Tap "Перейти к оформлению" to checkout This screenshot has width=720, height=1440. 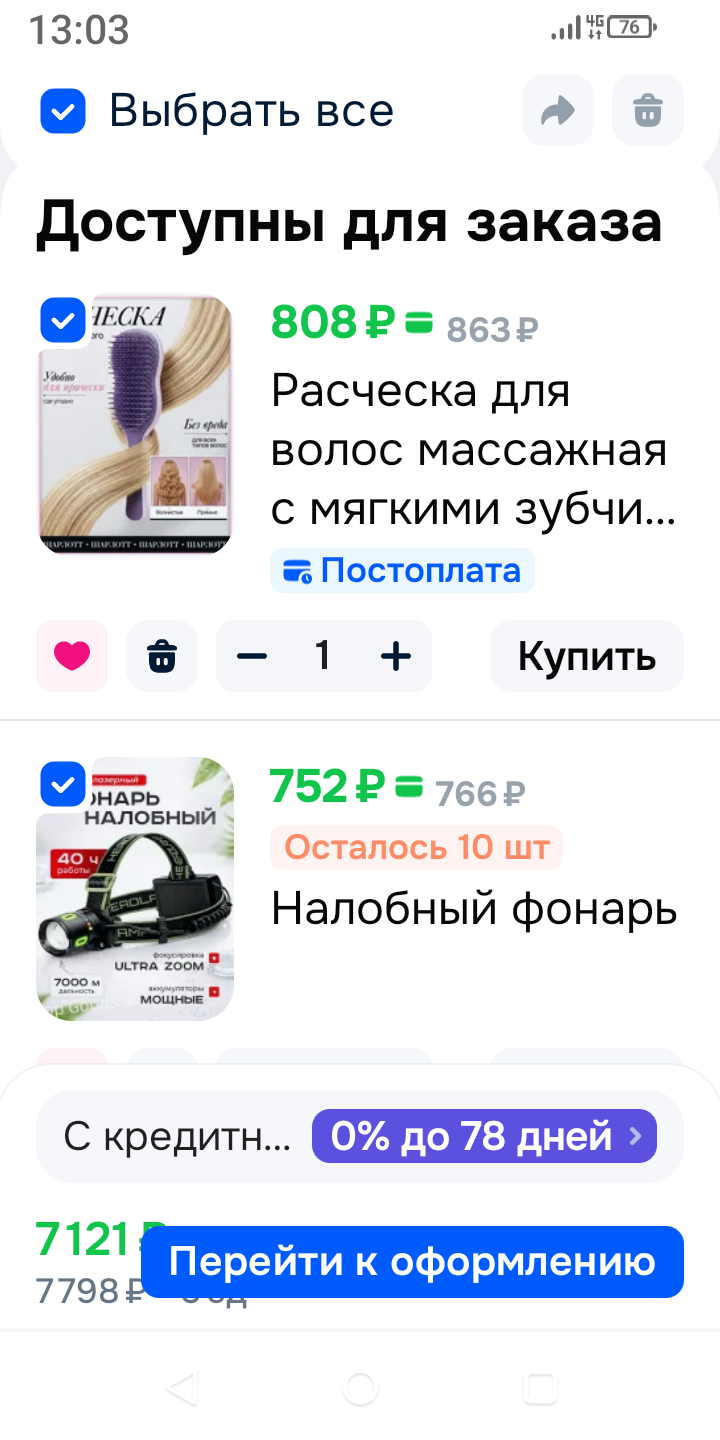click(412, 1262)
